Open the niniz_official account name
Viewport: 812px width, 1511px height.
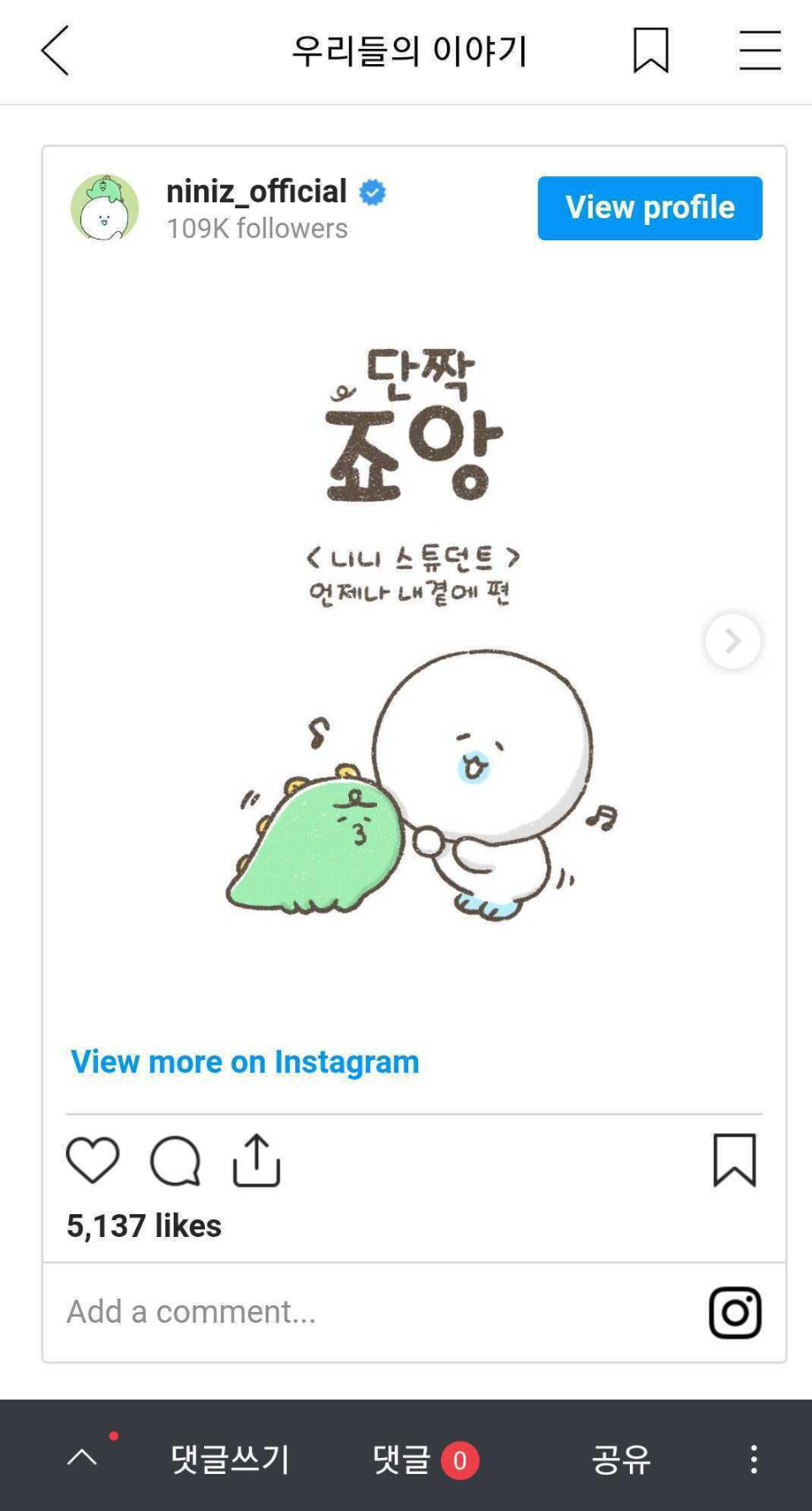point(256,191)
